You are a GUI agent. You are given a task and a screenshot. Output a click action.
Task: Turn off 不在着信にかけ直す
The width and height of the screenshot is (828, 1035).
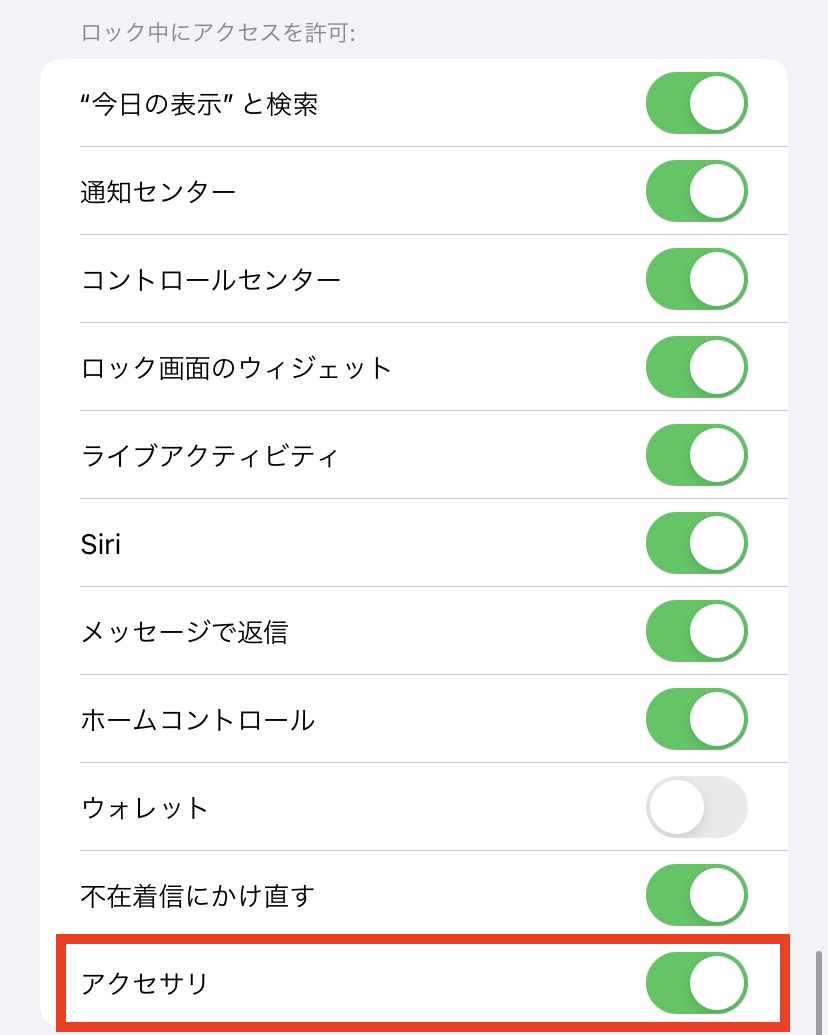(696, 895)
